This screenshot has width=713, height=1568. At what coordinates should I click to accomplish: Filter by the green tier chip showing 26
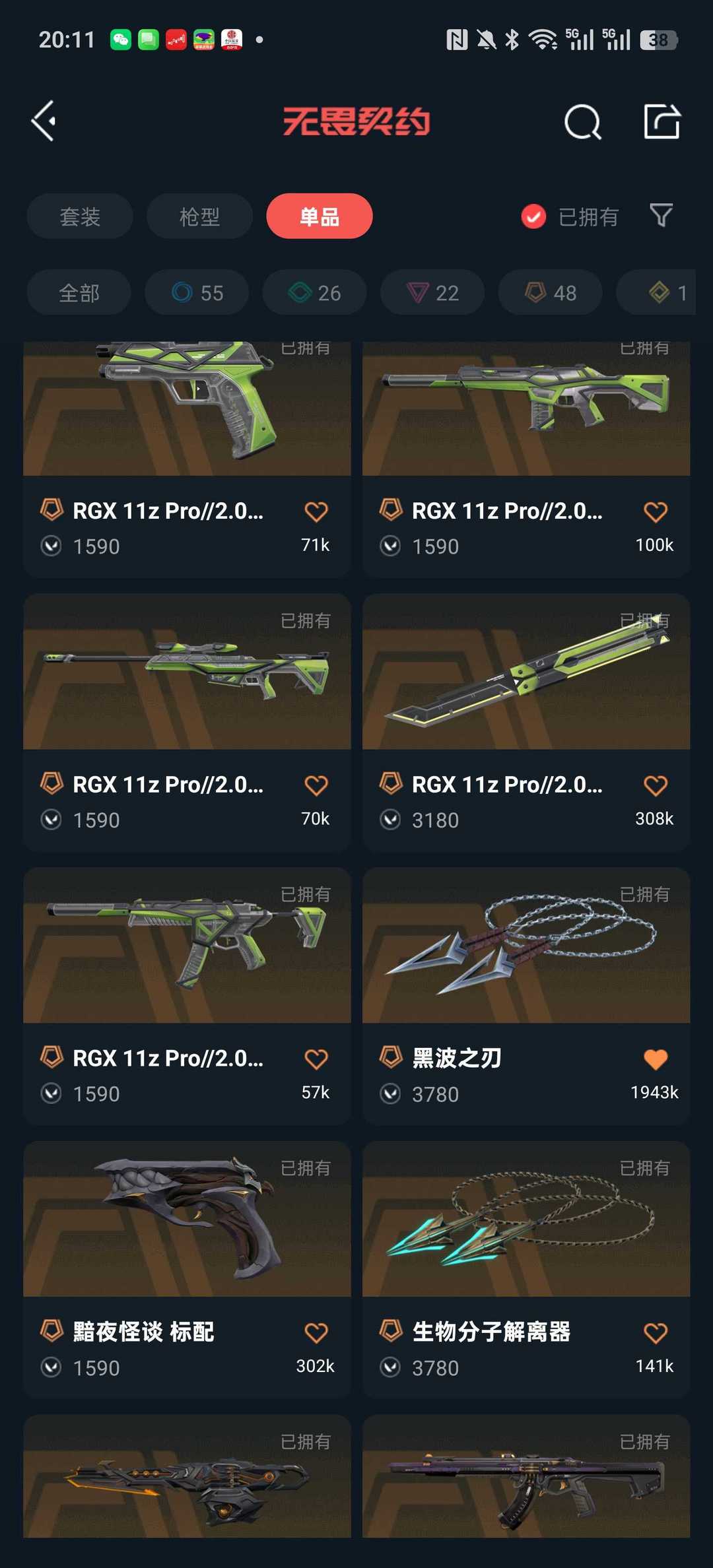pyautogui.click(x=314, y=292)
